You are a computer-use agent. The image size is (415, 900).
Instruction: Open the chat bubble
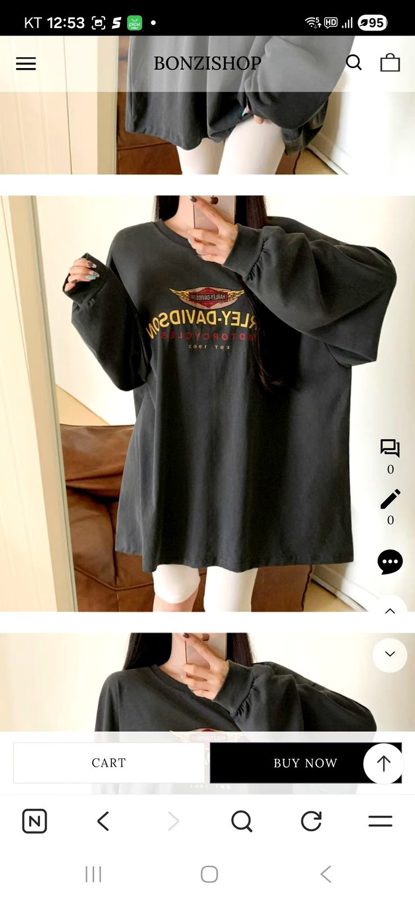point(390,561)
